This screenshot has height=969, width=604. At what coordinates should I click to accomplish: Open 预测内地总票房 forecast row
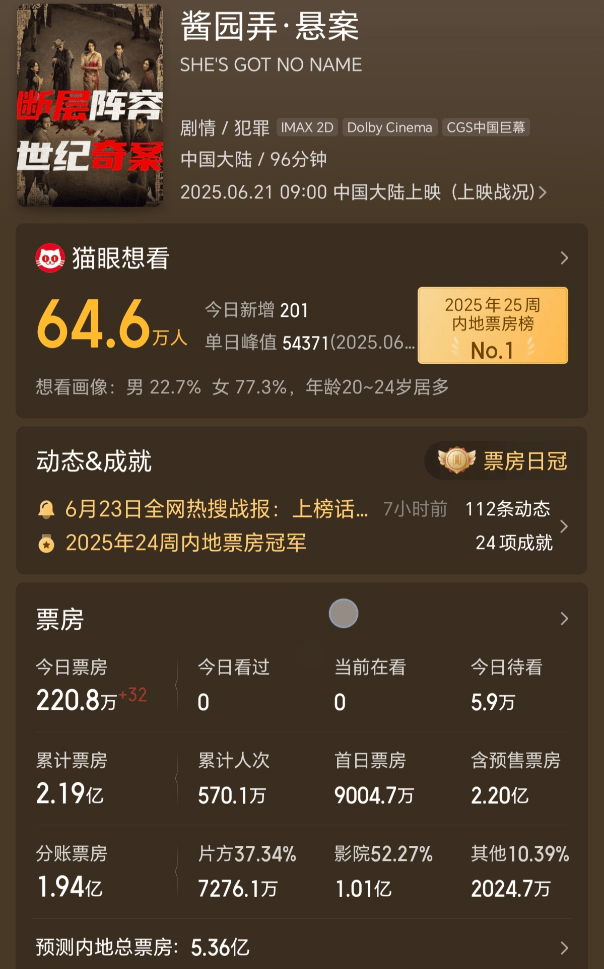pos(300,947)
